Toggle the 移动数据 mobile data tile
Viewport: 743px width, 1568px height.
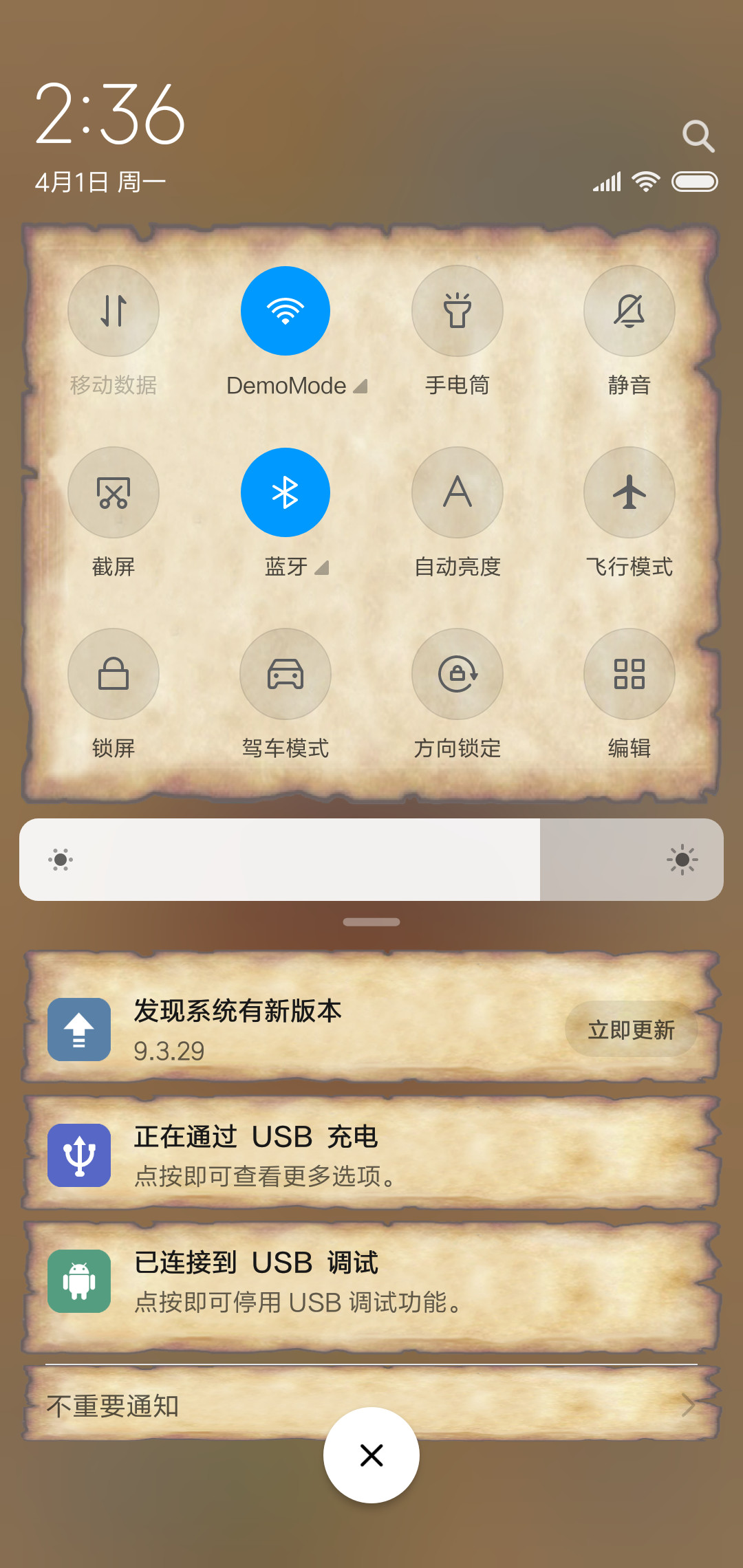pos(114,311)
